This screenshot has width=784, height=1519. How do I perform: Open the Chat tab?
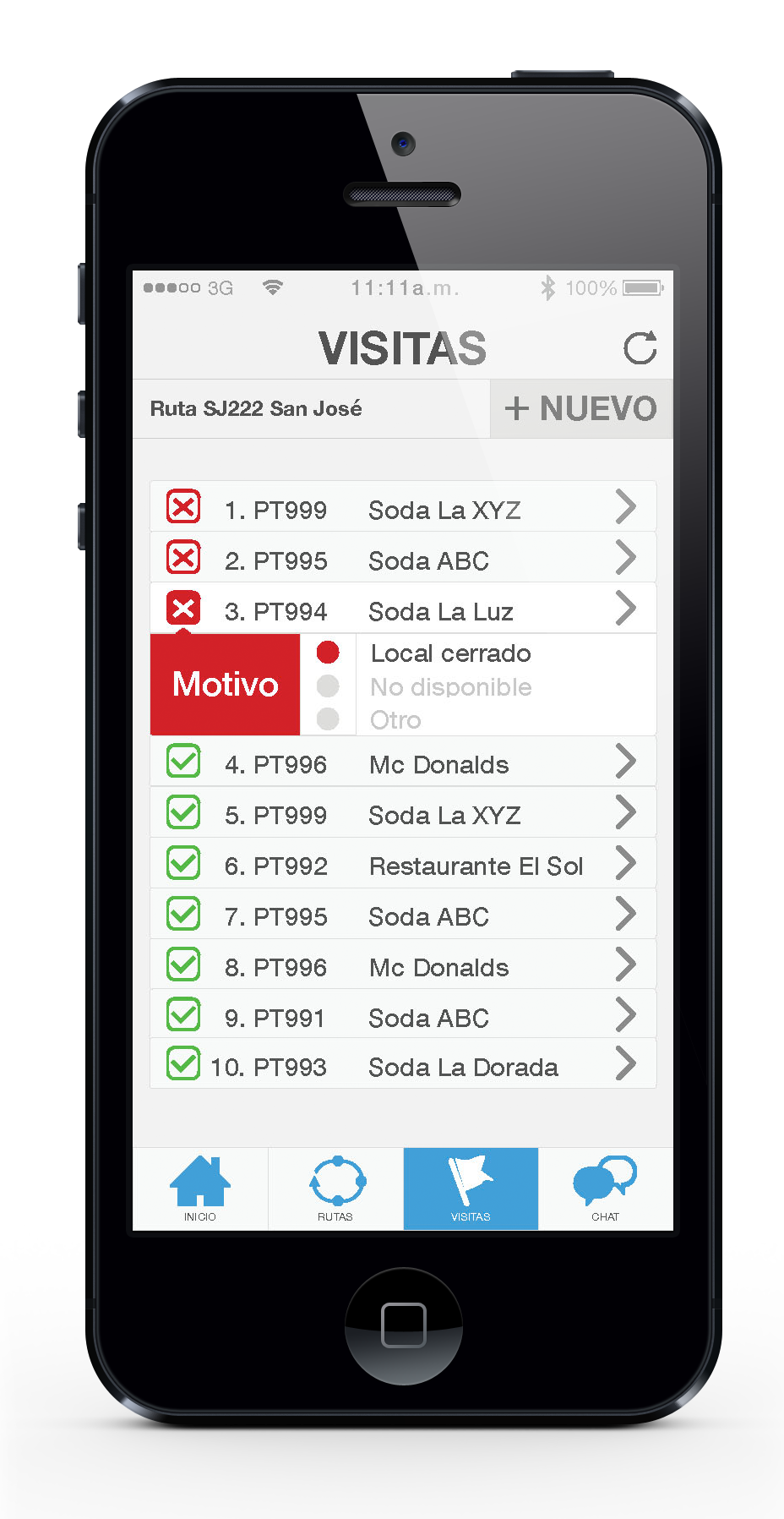(x=606, y=1188)
